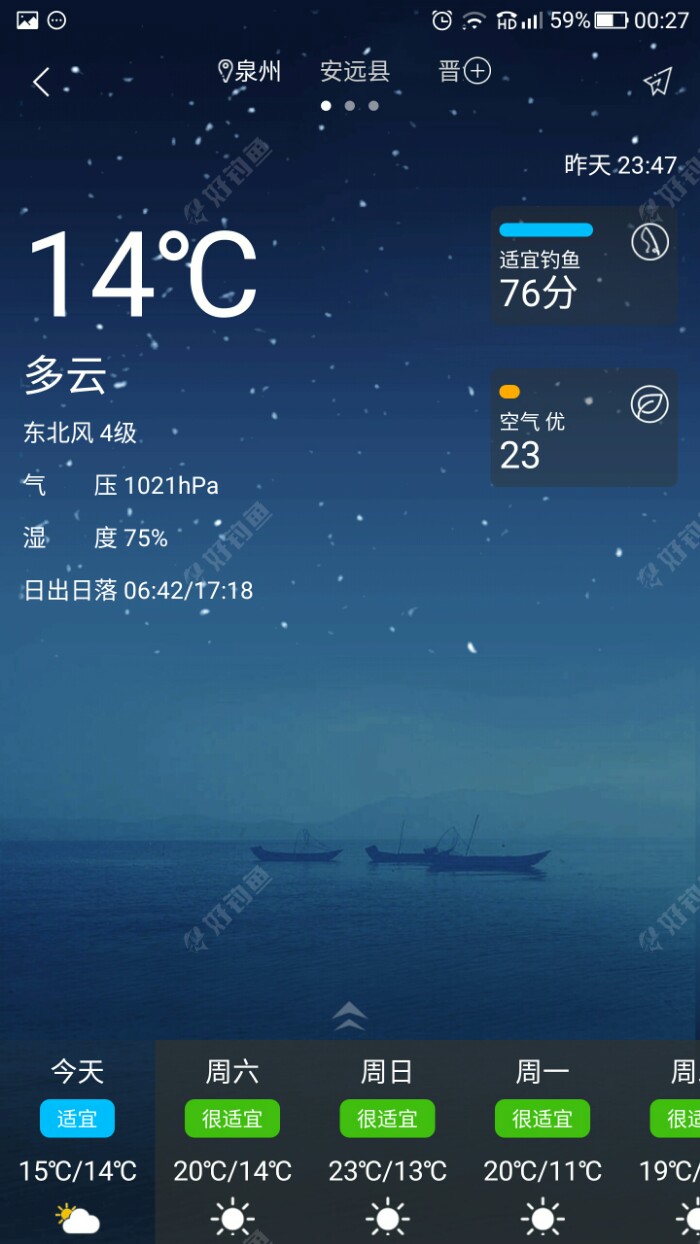Select 周日 forecast column
The height and width of the screenshot is (1244, 700).
click(387, 1140)
